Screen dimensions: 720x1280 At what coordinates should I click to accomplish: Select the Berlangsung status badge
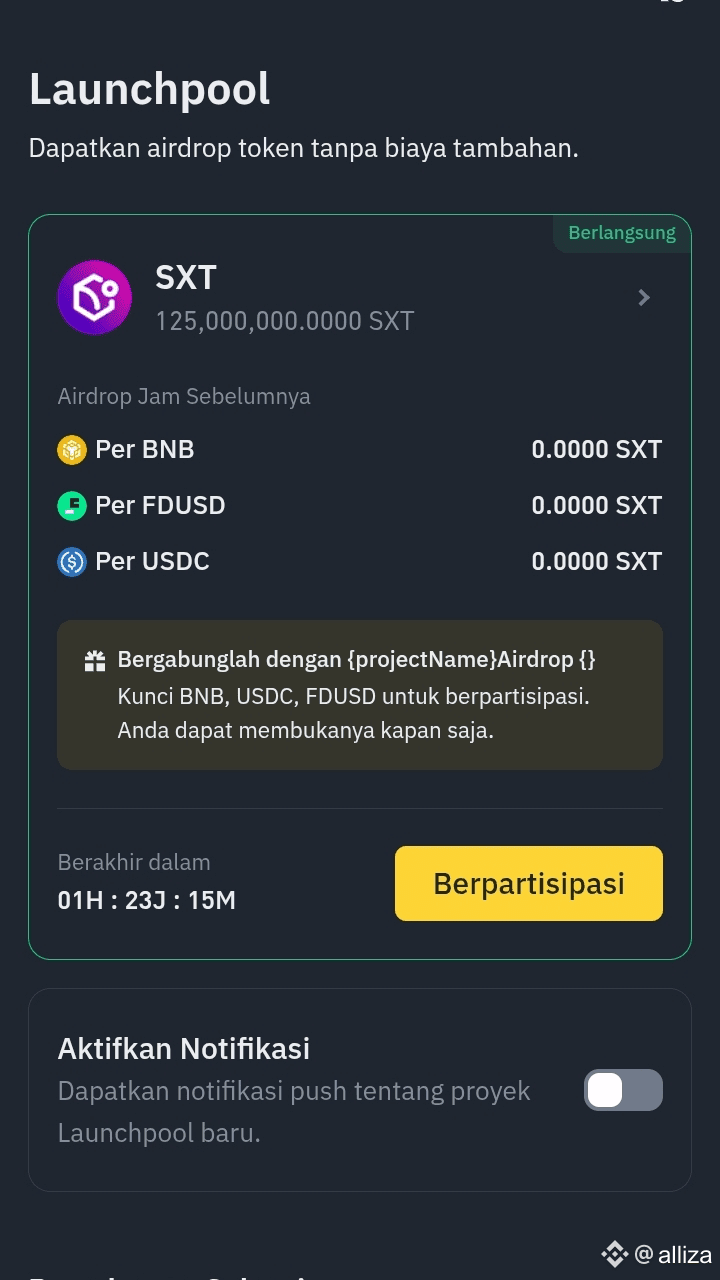[x=622, y=232]
